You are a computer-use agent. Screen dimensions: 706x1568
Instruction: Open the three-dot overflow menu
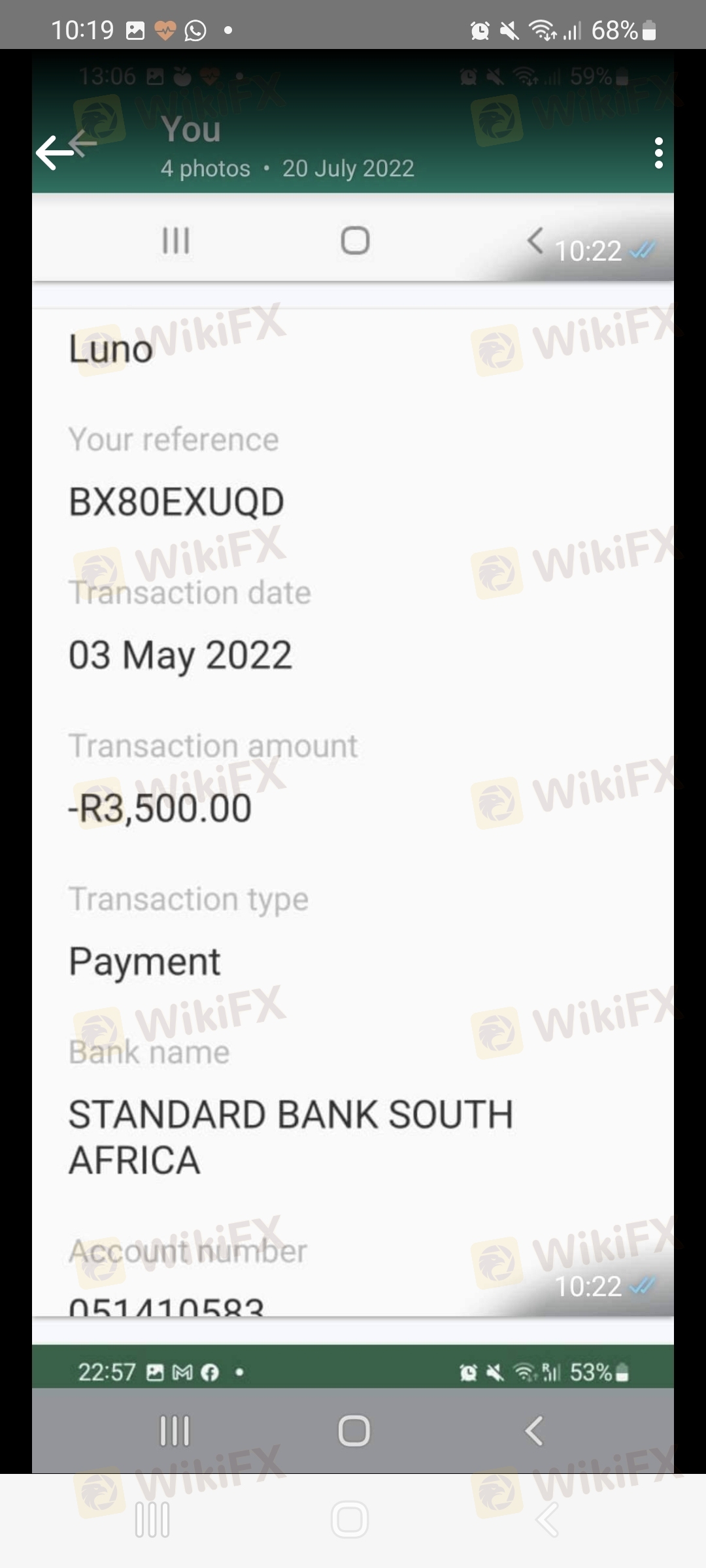[658, 153]
